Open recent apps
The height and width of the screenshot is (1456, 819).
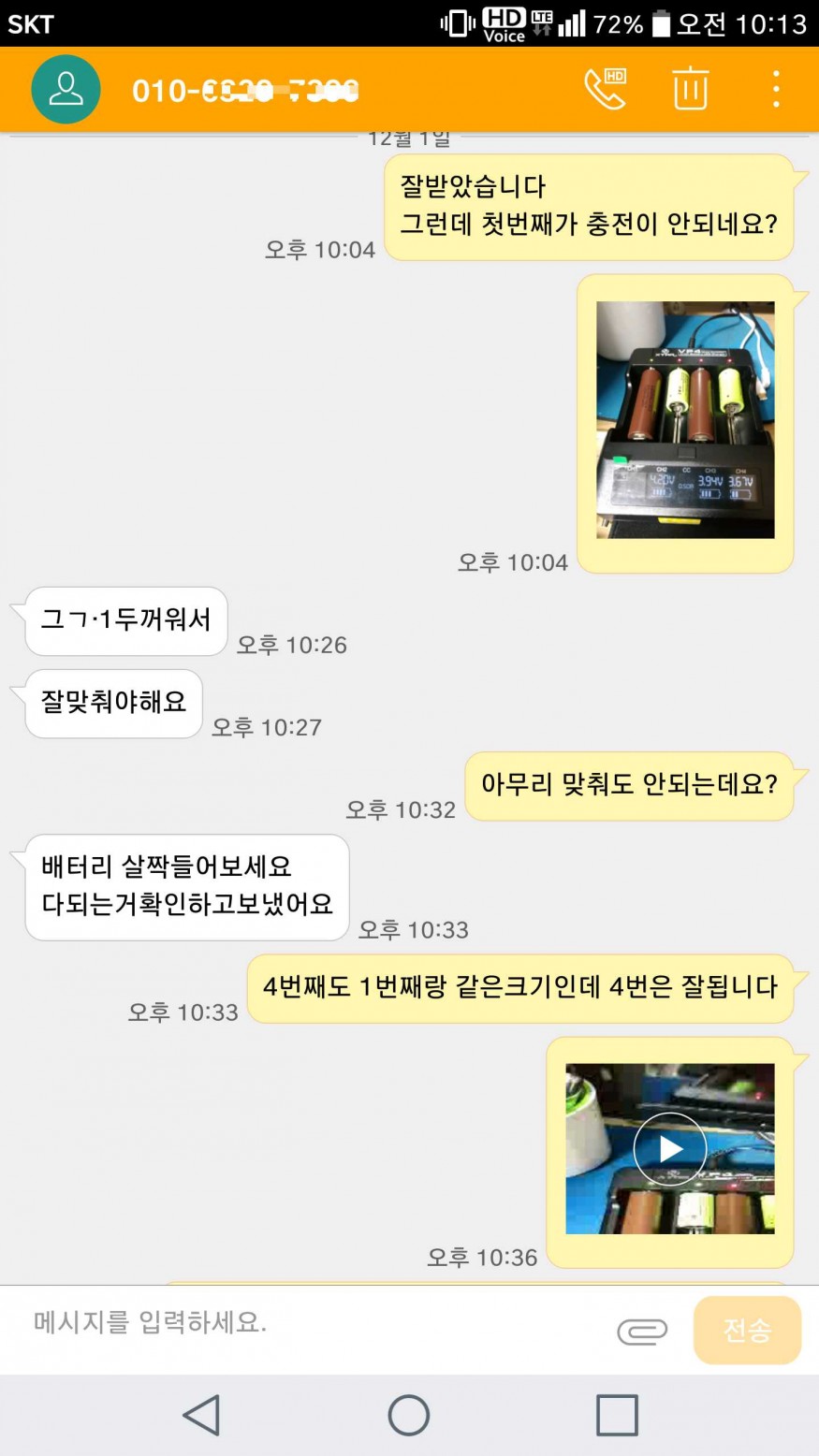click(x=617, y=1415)
